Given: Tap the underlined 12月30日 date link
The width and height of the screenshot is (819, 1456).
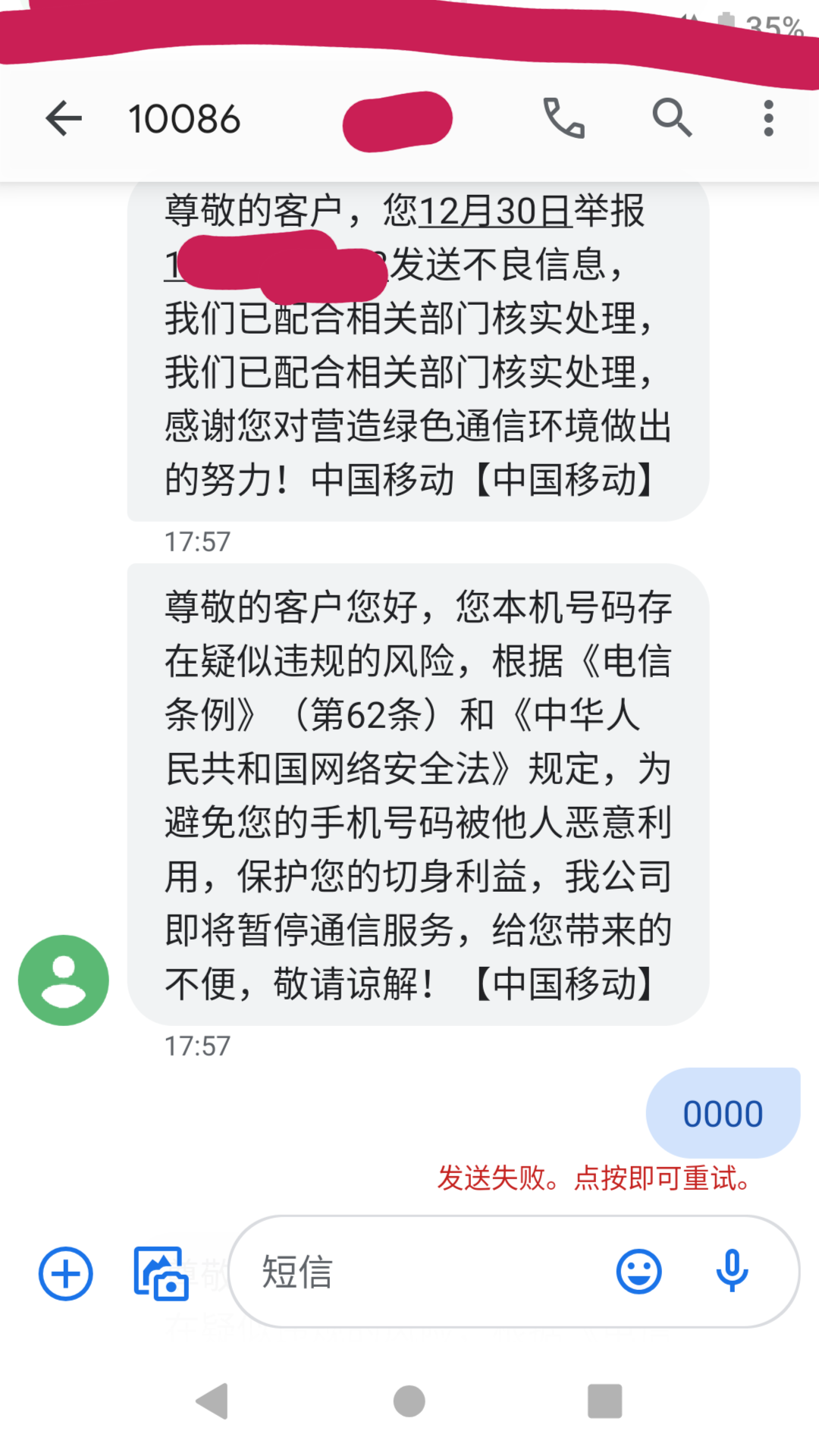Looking at the screenshot, I should (494, 211).
